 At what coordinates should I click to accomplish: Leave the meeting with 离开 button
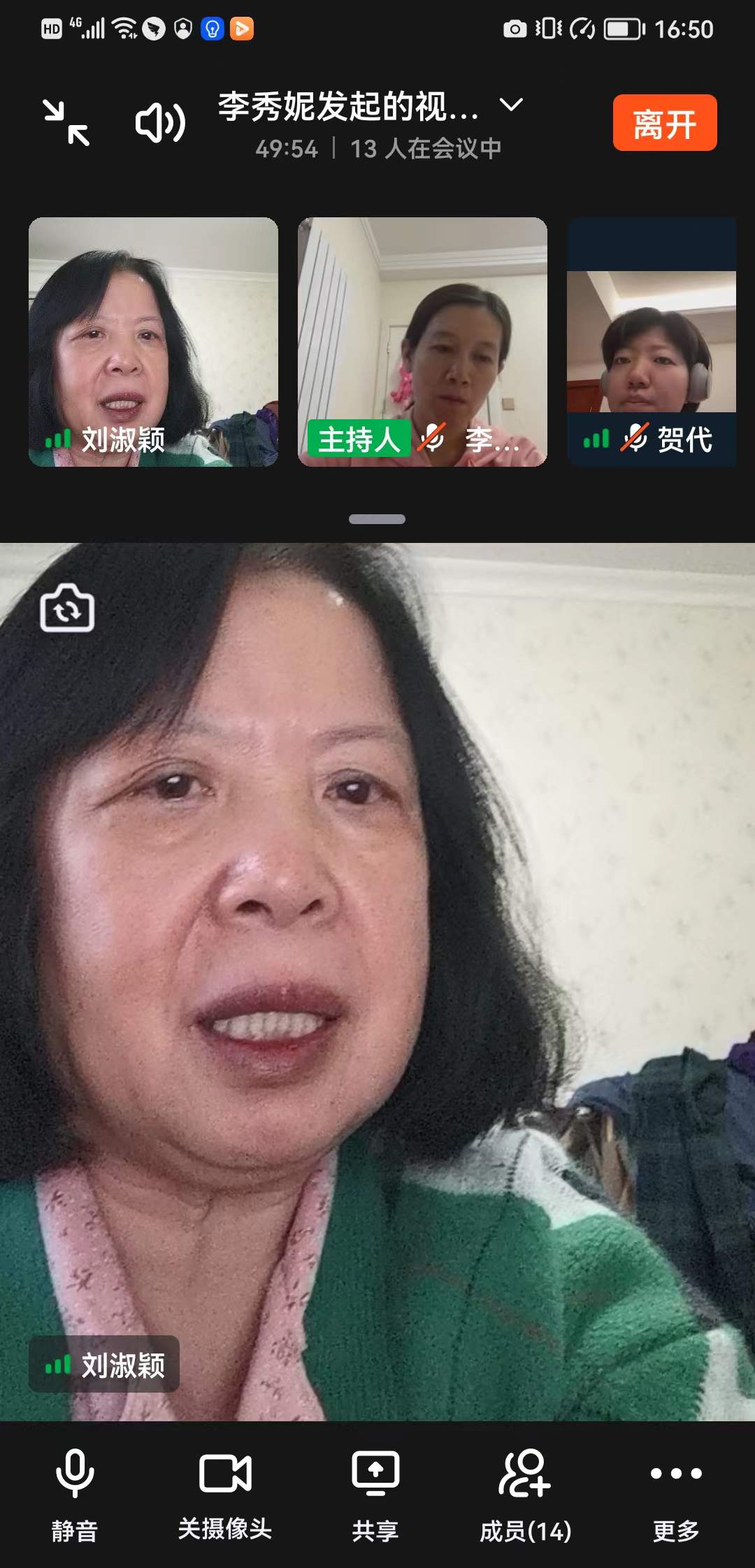point(664,123)
